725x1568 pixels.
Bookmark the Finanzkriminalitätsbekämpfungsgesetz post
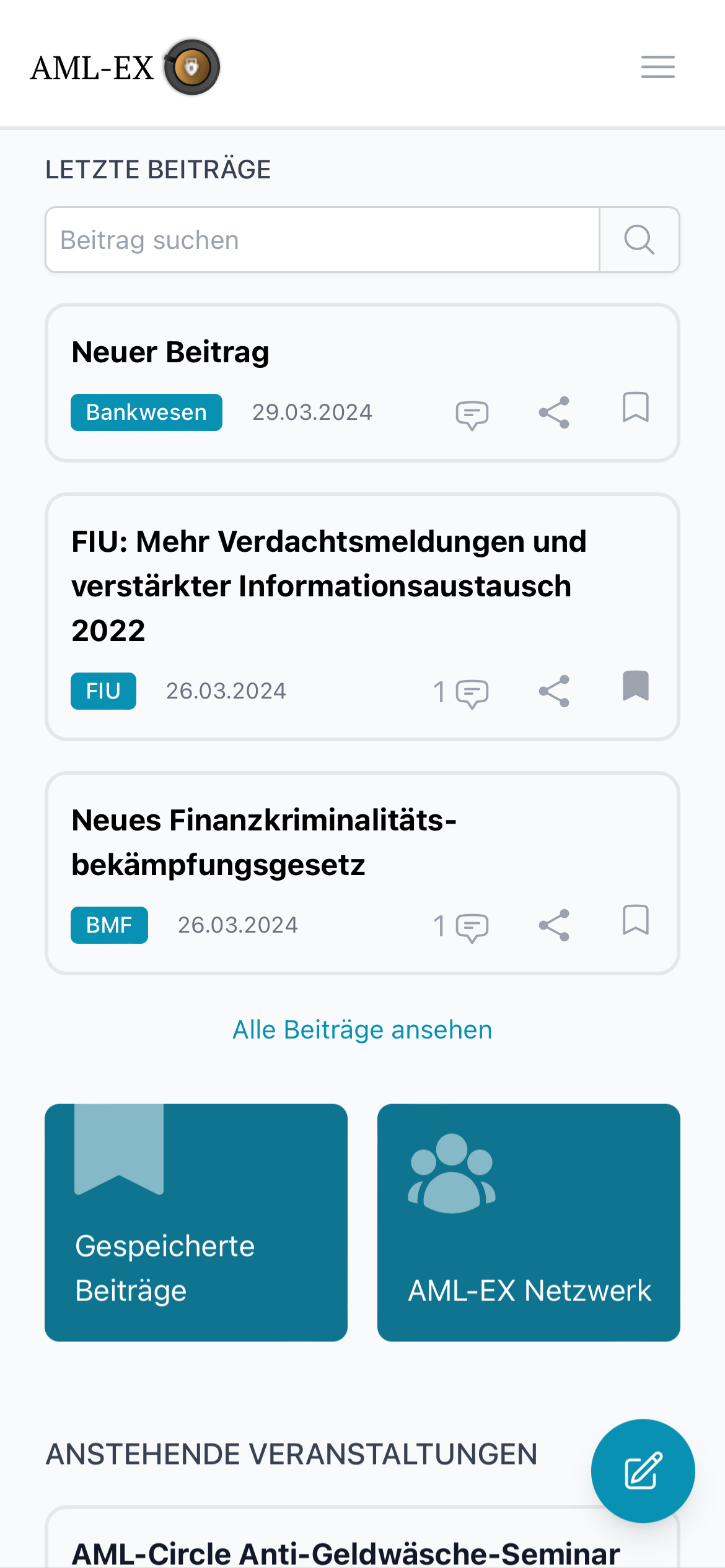pos(635,920)
